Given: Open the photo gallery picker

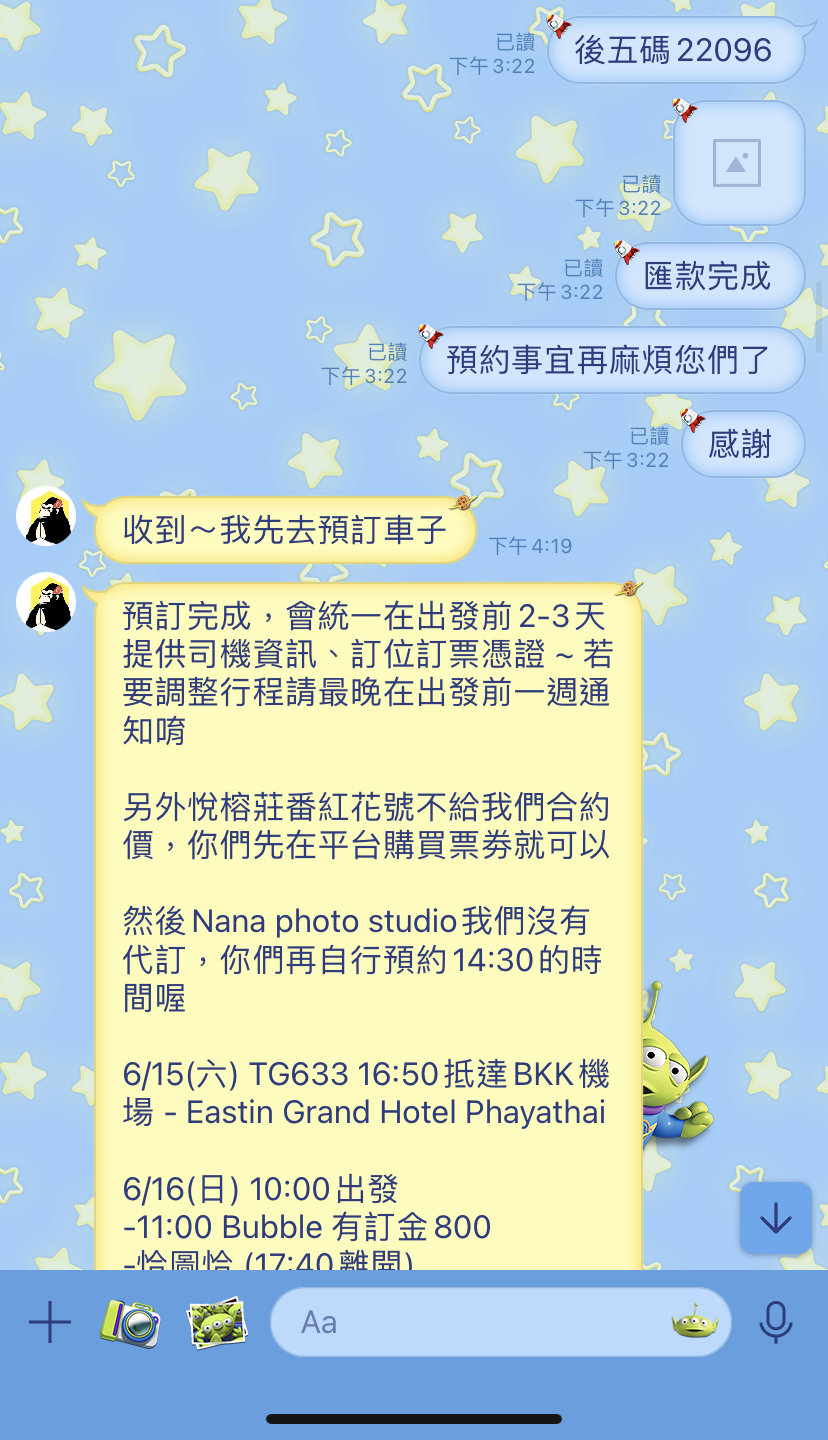Looking at the screenshot, I should pyautogui.click(x=217, y=1323).
